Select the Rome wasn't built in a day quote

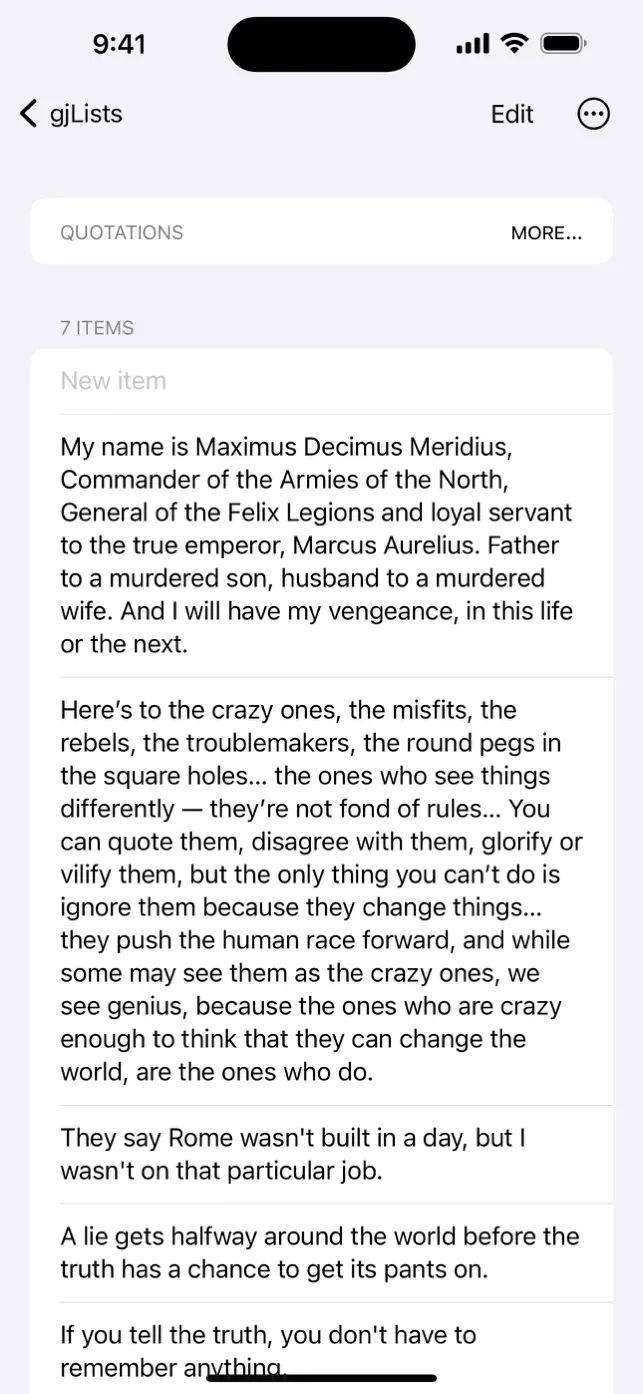pos(320,1154)
